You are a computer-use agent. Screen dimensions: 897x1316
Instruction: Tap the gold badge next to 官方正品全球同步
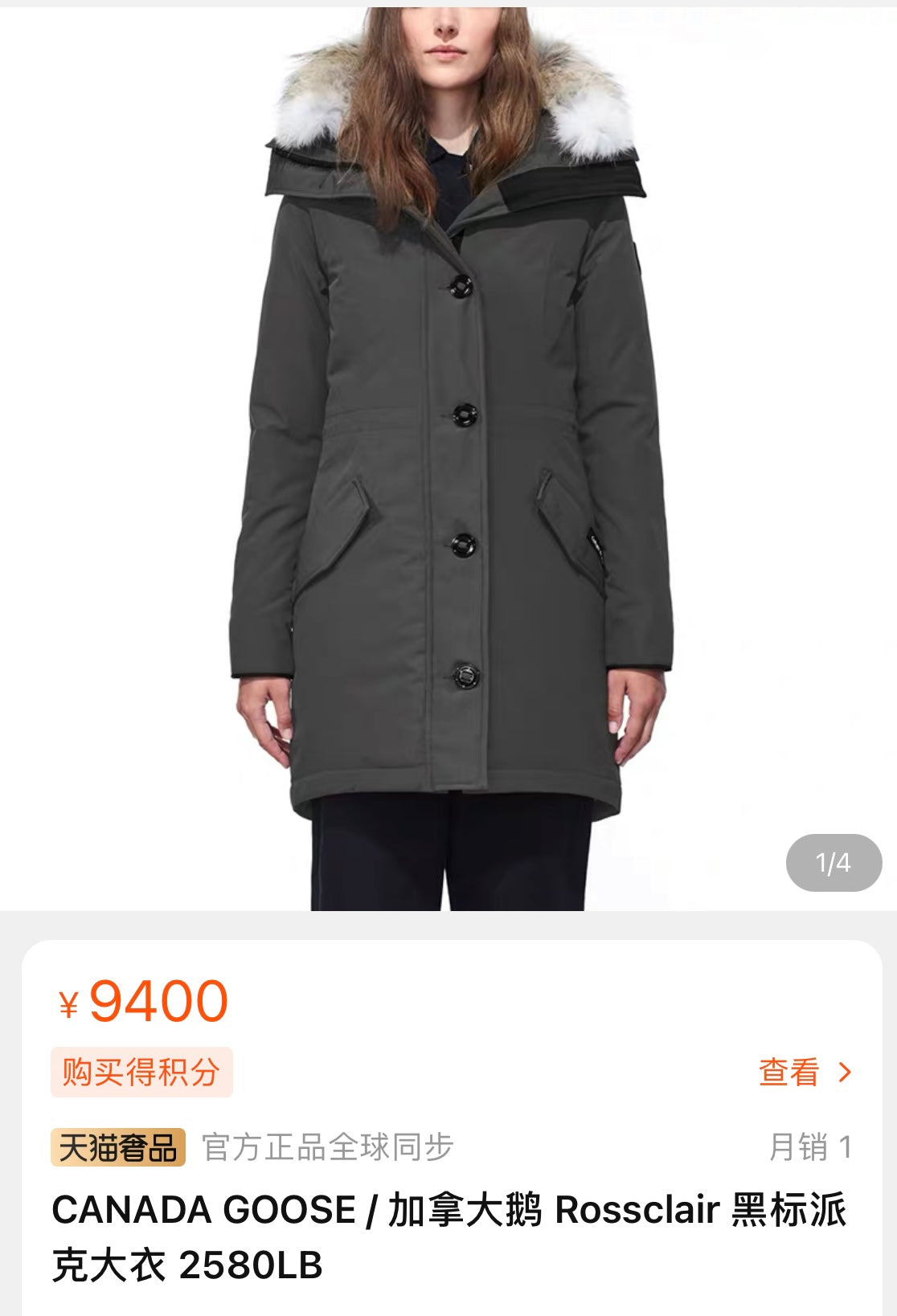point(119,1149)
